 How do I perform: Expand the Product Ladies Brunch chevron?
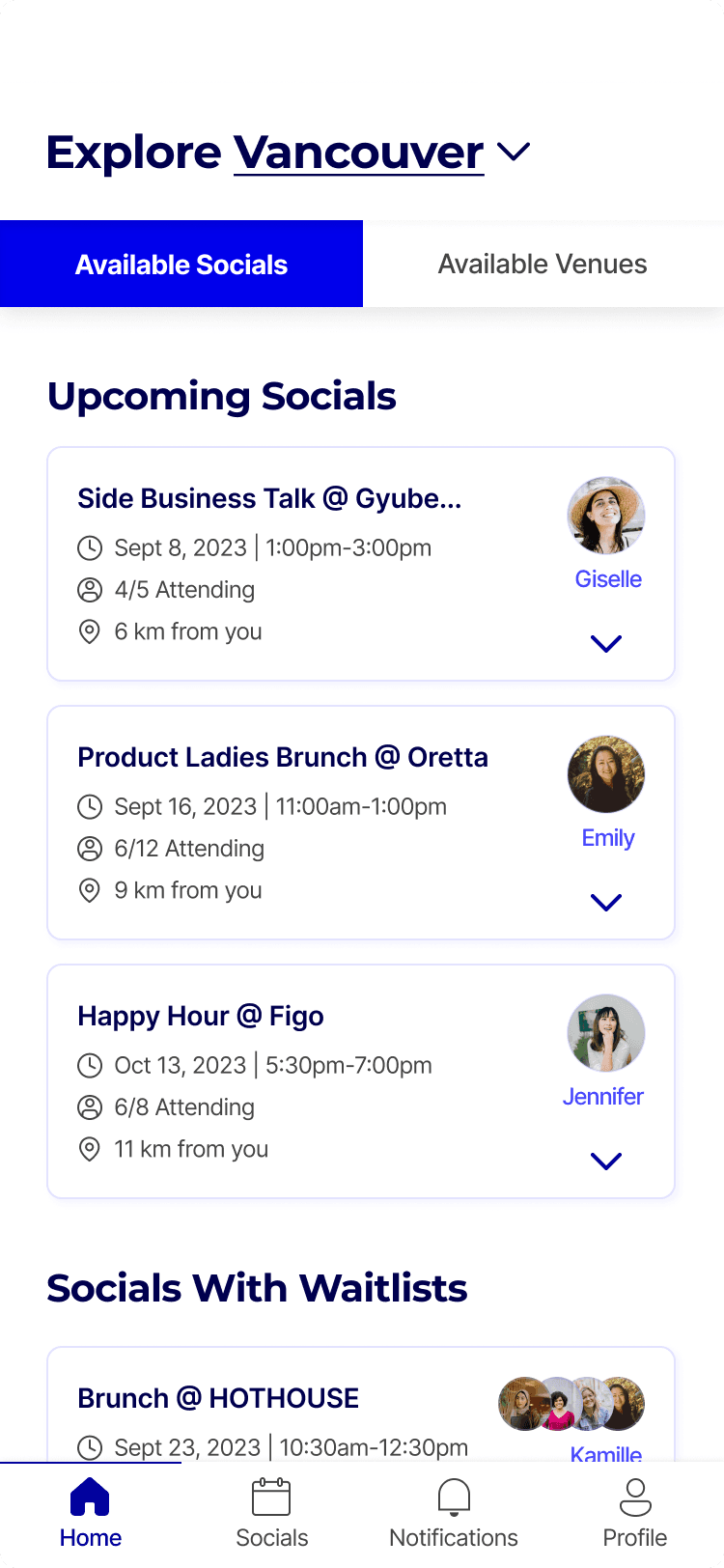pos(605,902)
